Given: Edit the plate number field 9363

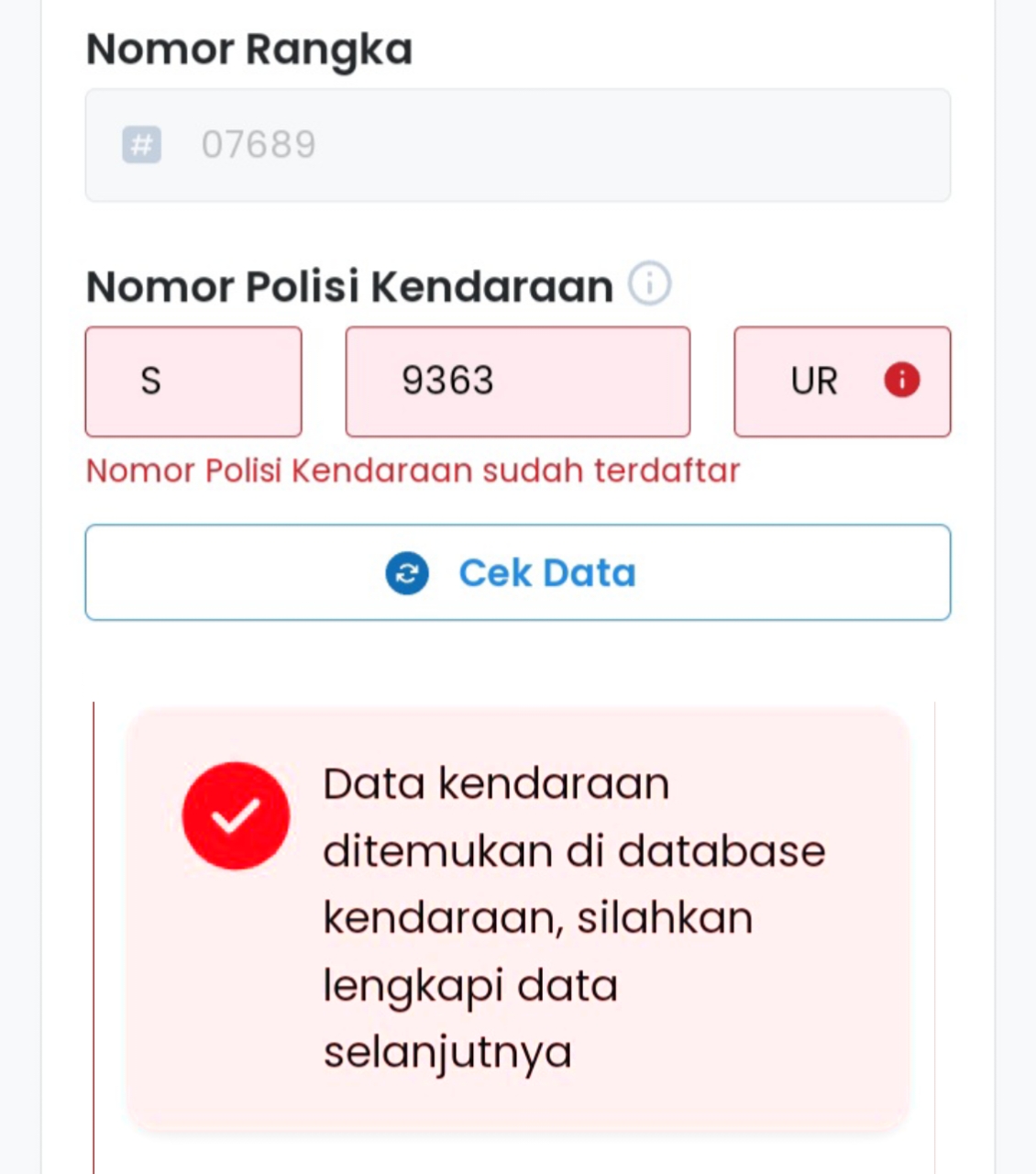Looking at the screenshot, I should [517, 381].
